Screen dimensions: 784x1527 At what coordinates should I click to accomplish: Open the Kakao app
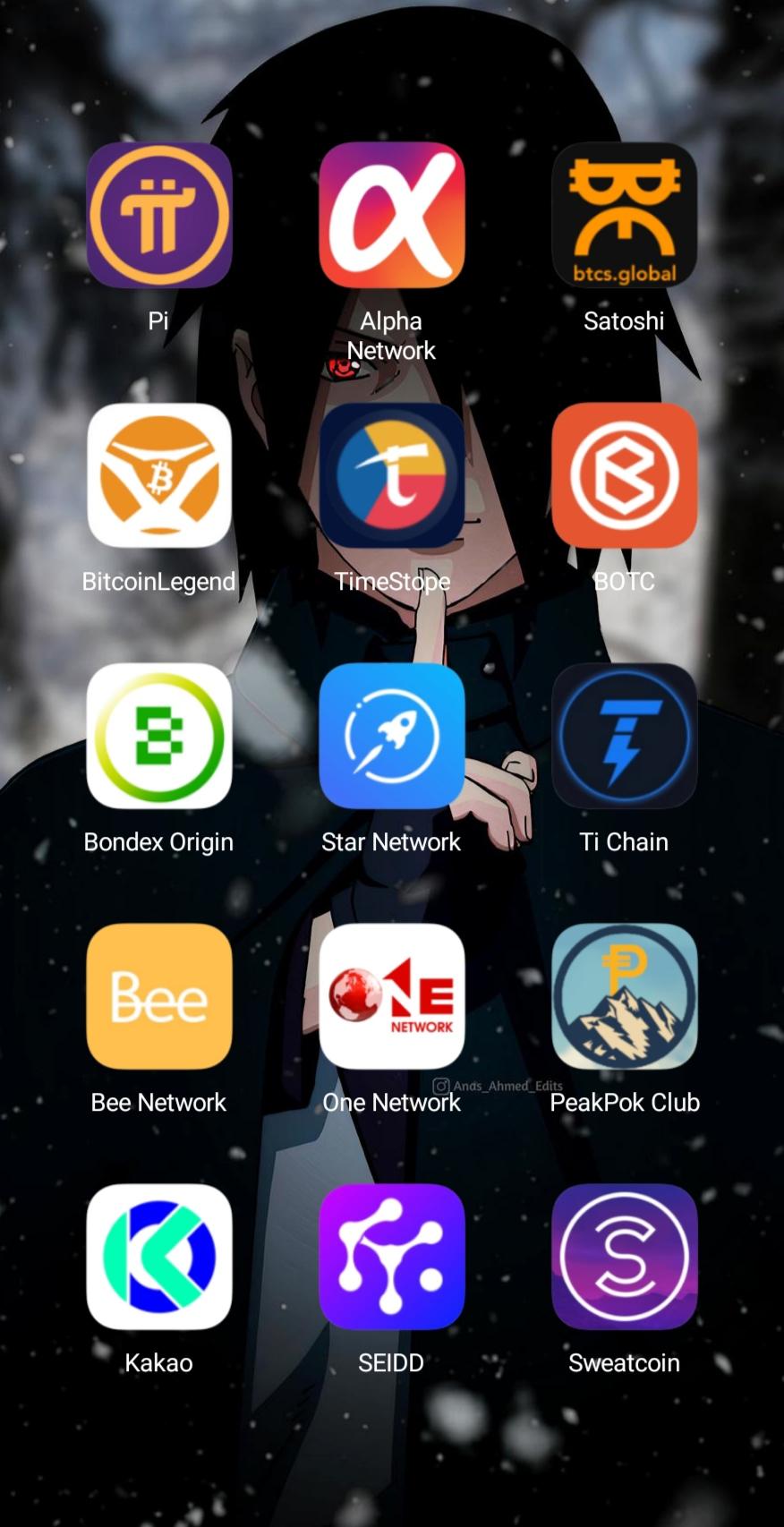coord(159,1257)
